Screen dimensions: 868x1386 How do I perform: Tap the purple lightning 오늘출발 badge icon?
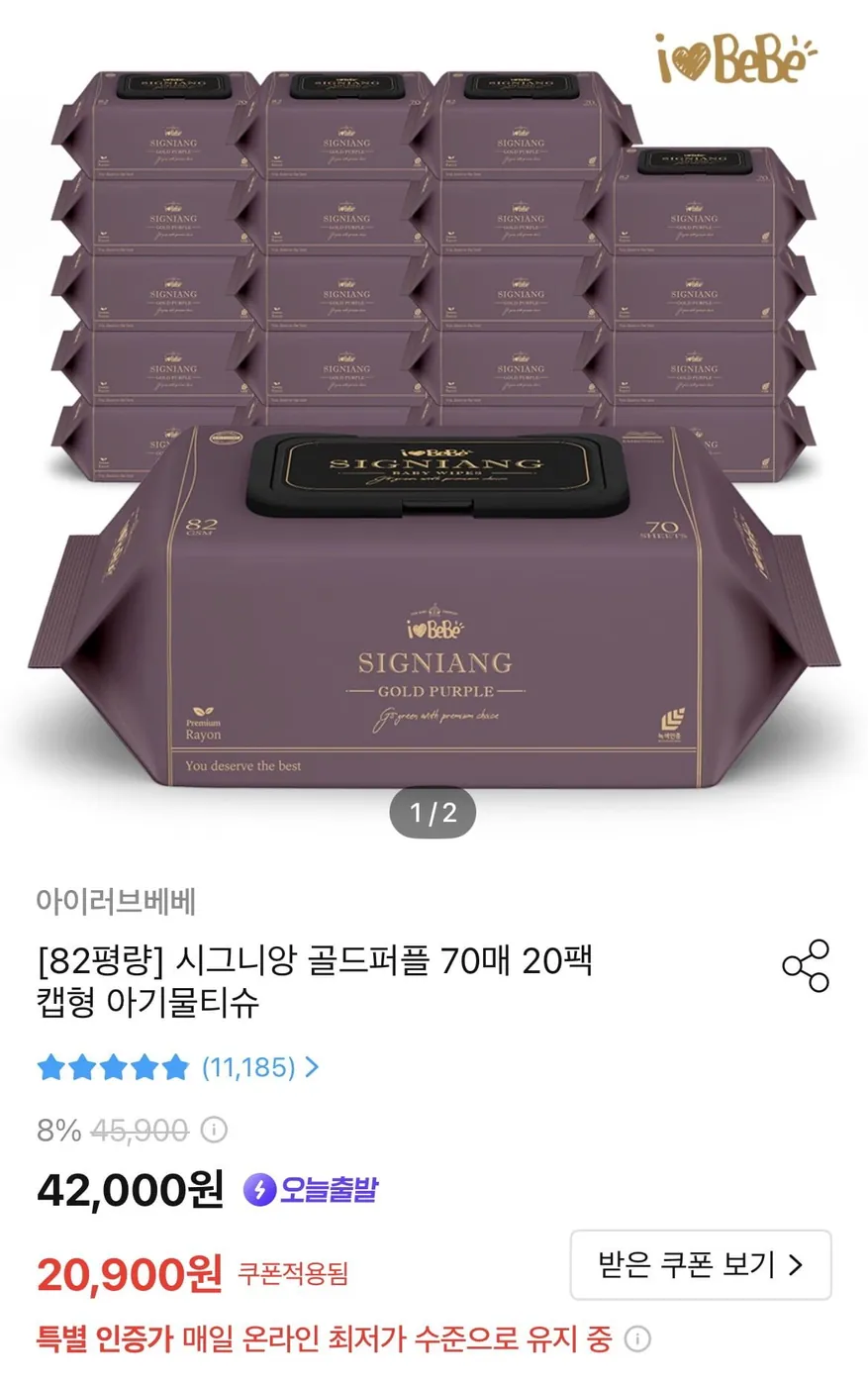click(259, 1188)
